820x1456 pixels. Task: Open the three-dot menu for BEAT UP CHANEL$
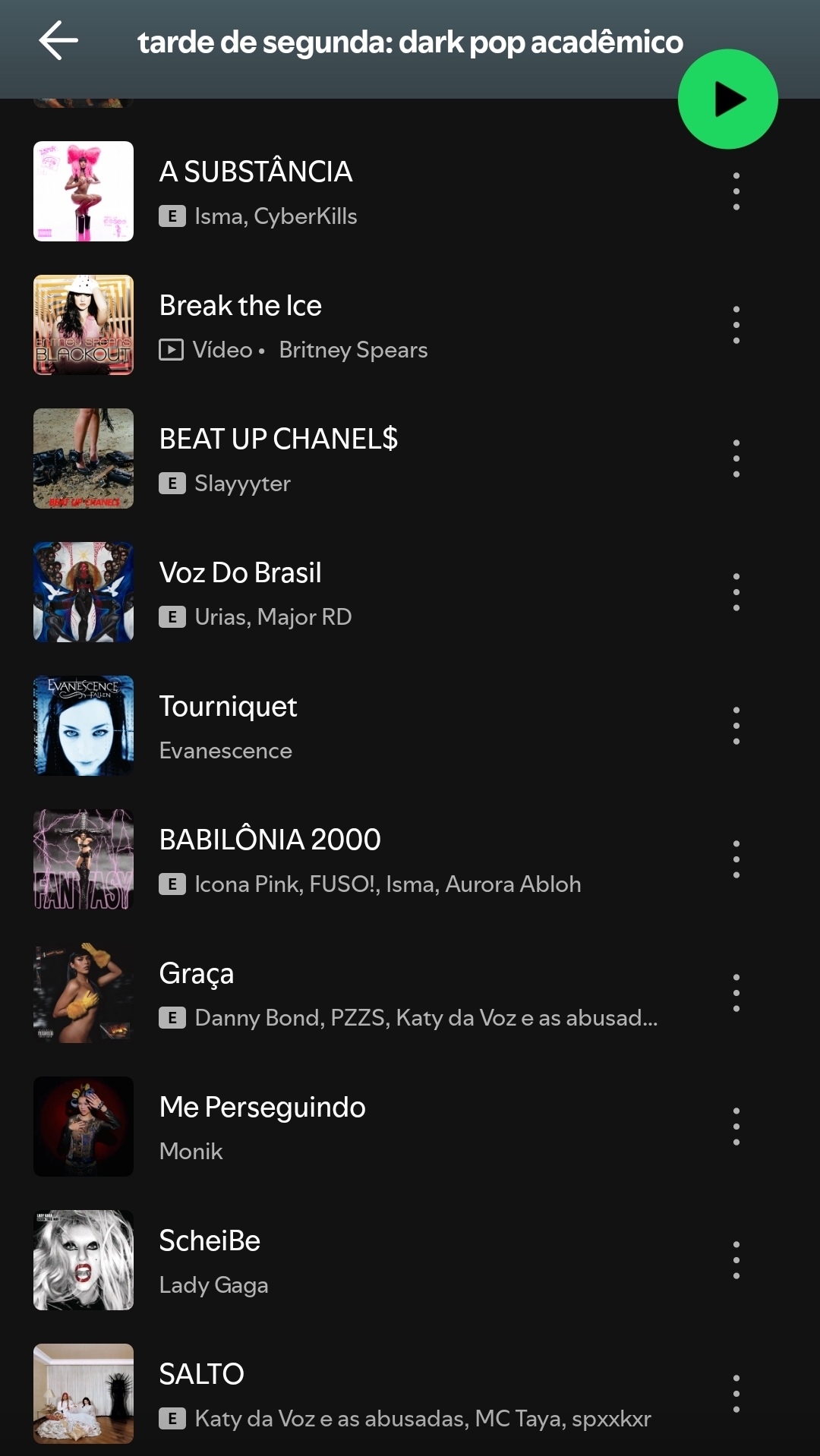[x=736, y=459]
